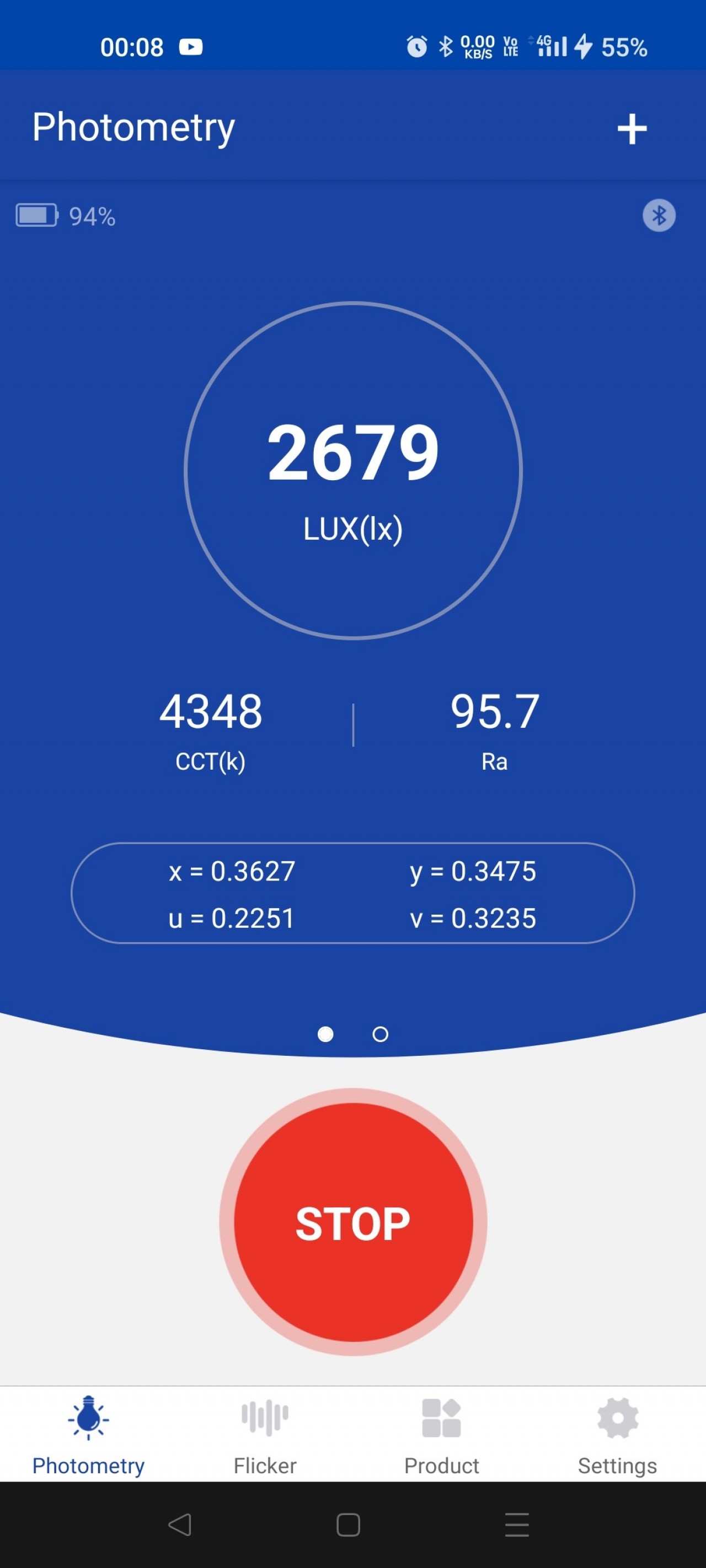Select the Photometry tab in the bottom bar
This screenshot has height=1568, width=706.
click(88, 1436)
